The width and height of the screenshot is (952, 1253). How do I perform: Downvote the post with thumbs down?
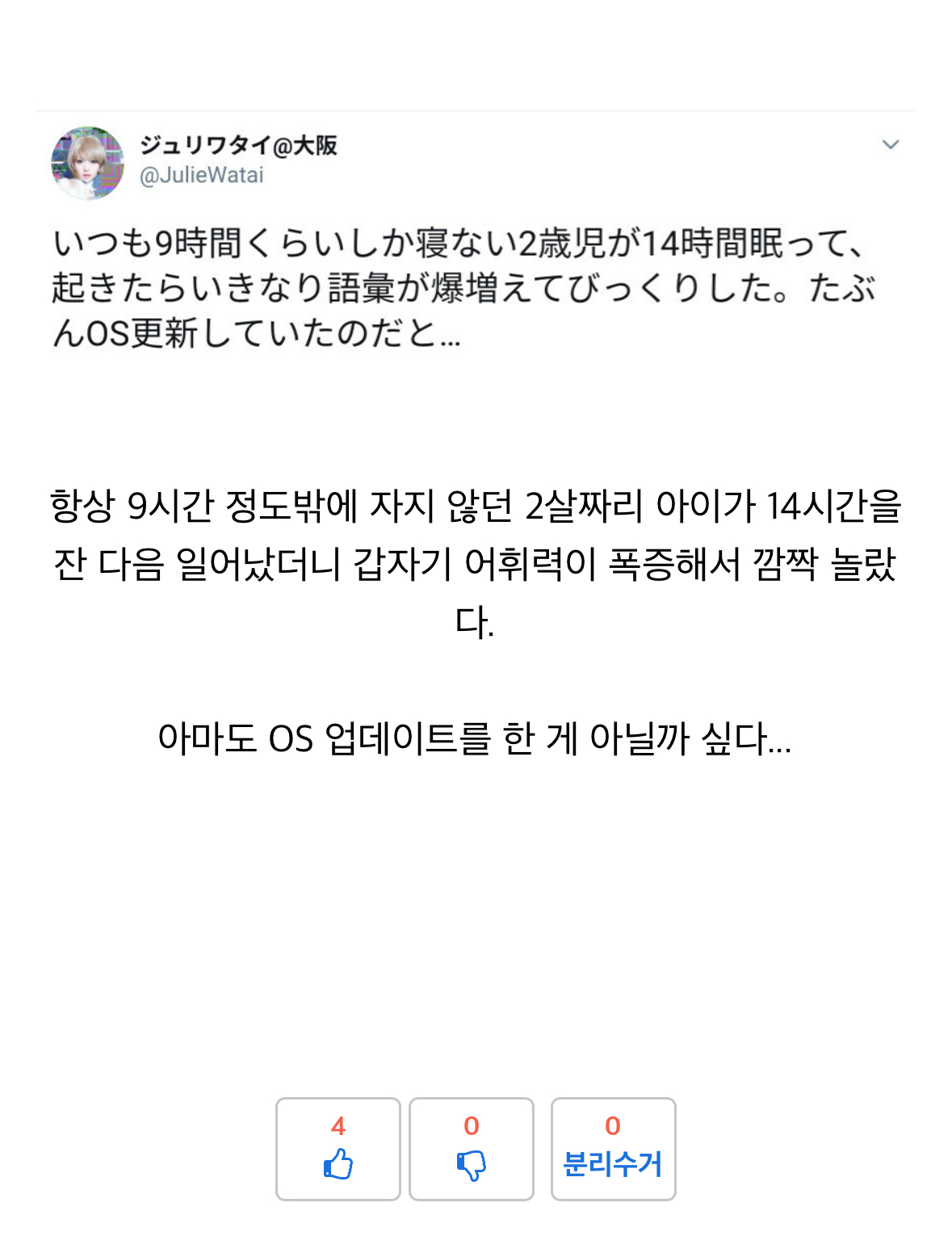(471, 1149)
